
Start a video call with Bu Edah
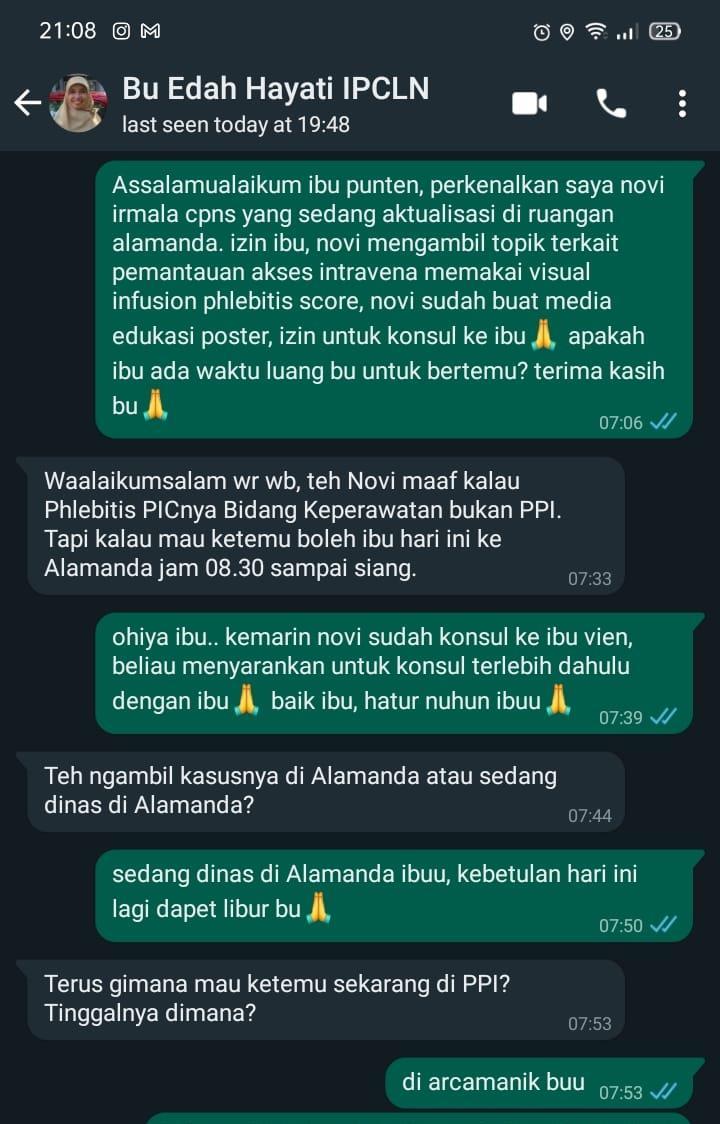529,103
